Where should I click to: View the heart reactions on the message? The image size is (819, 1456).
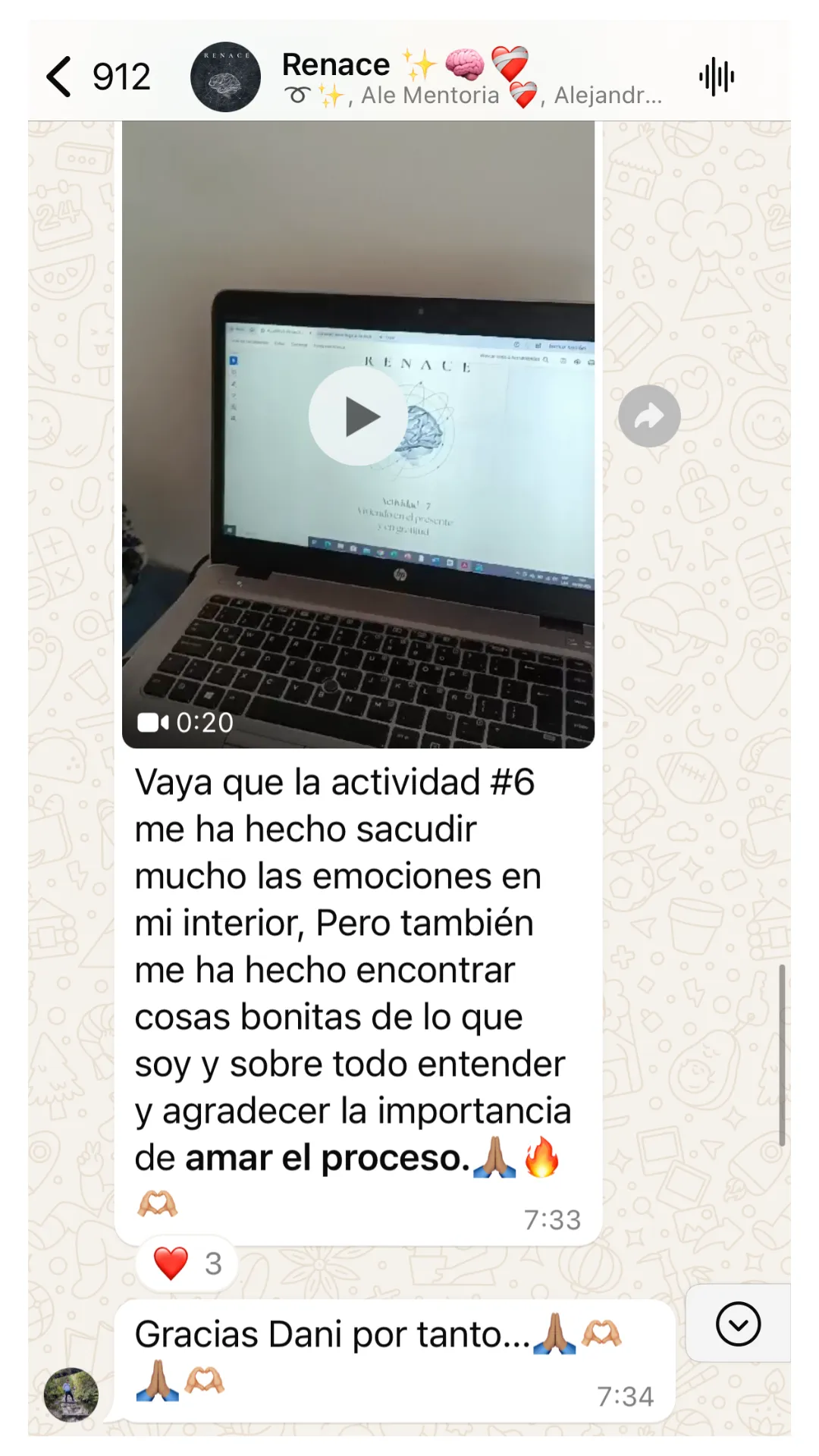point(187,1263)
